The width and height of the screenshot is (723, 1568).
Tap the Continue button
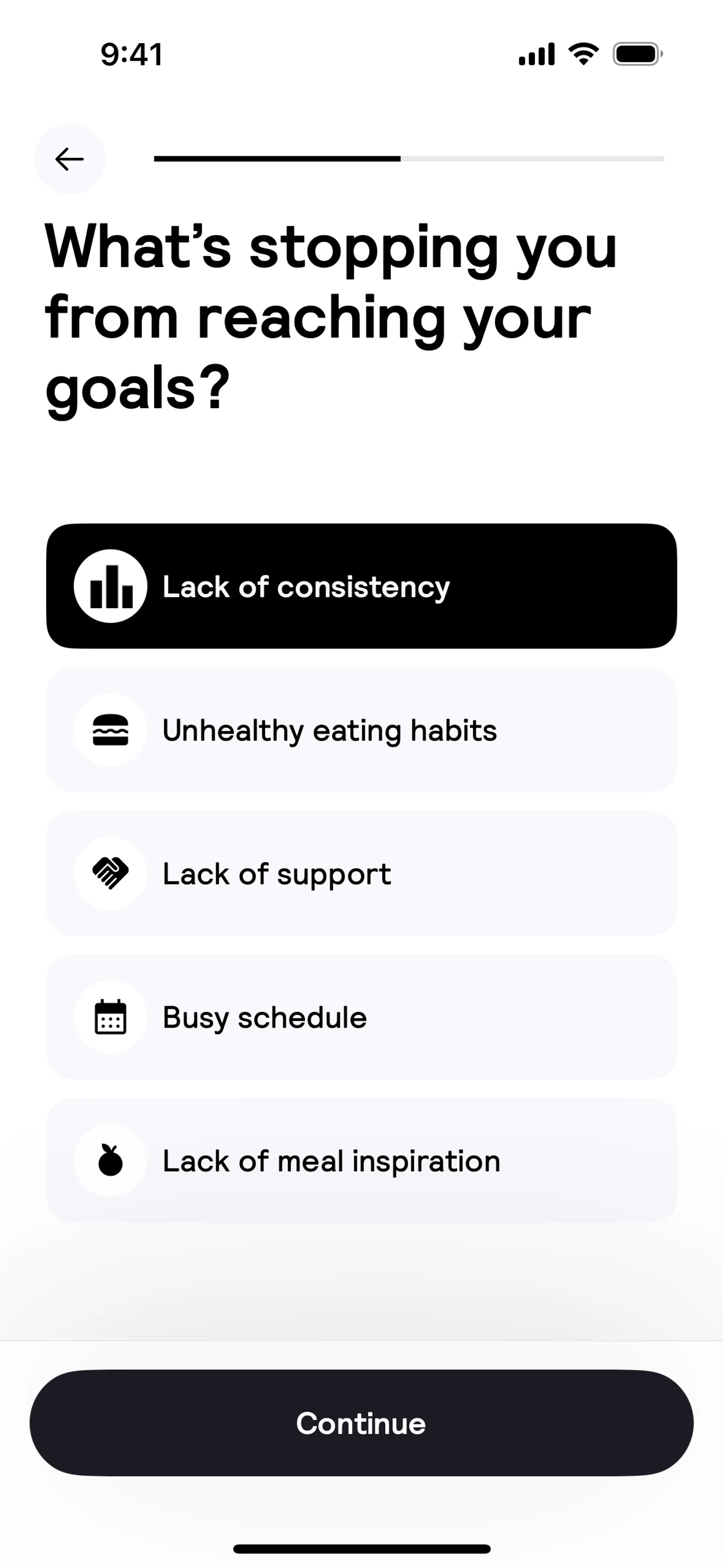coord(361,1423)
